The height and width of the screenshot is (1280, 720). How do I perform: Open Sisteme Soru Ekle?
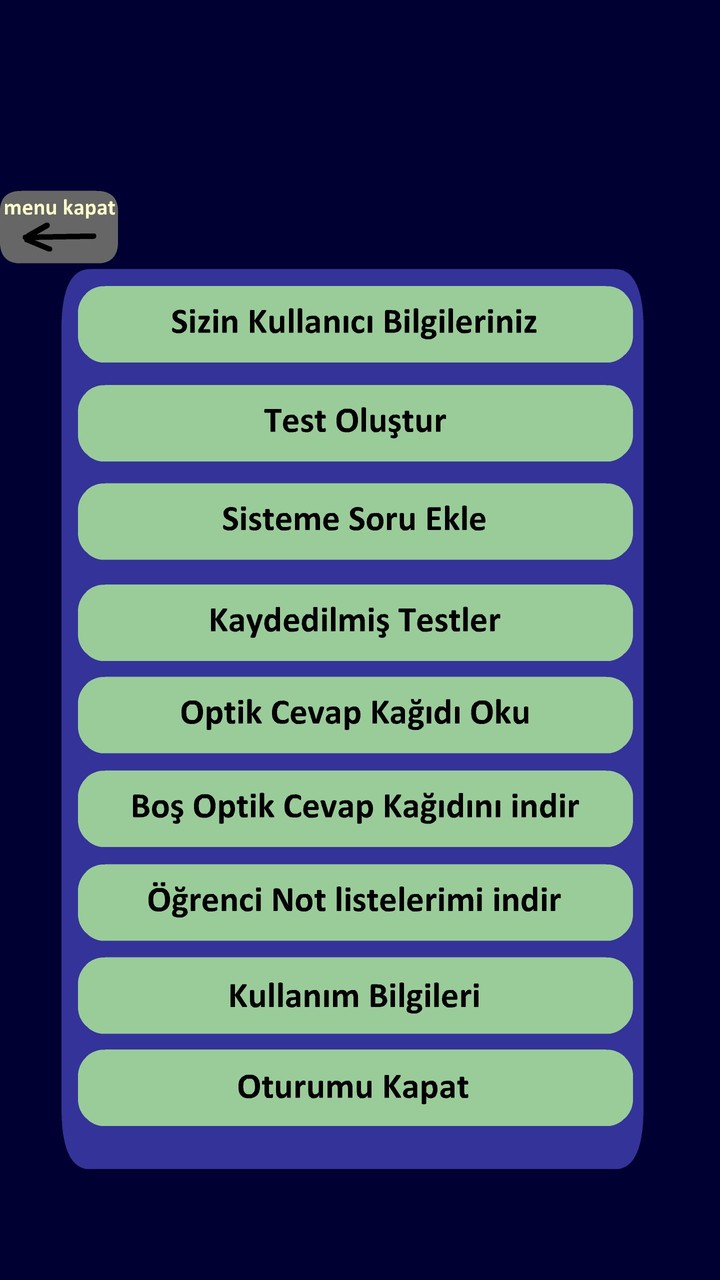(355, 521)
